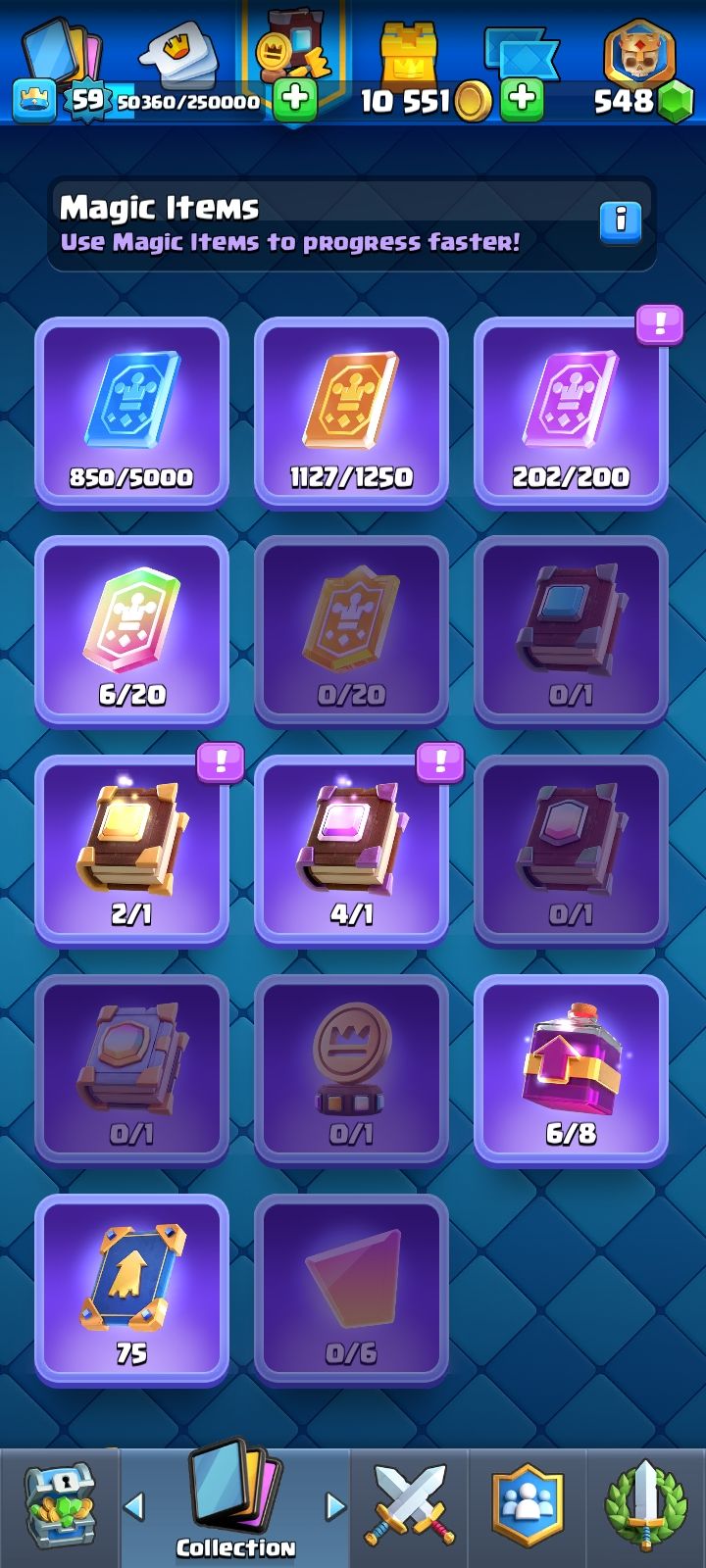Open the Events sword laurel tab
The width and height of the screenshot is (706, 1568).
(x=645, y=1507)
